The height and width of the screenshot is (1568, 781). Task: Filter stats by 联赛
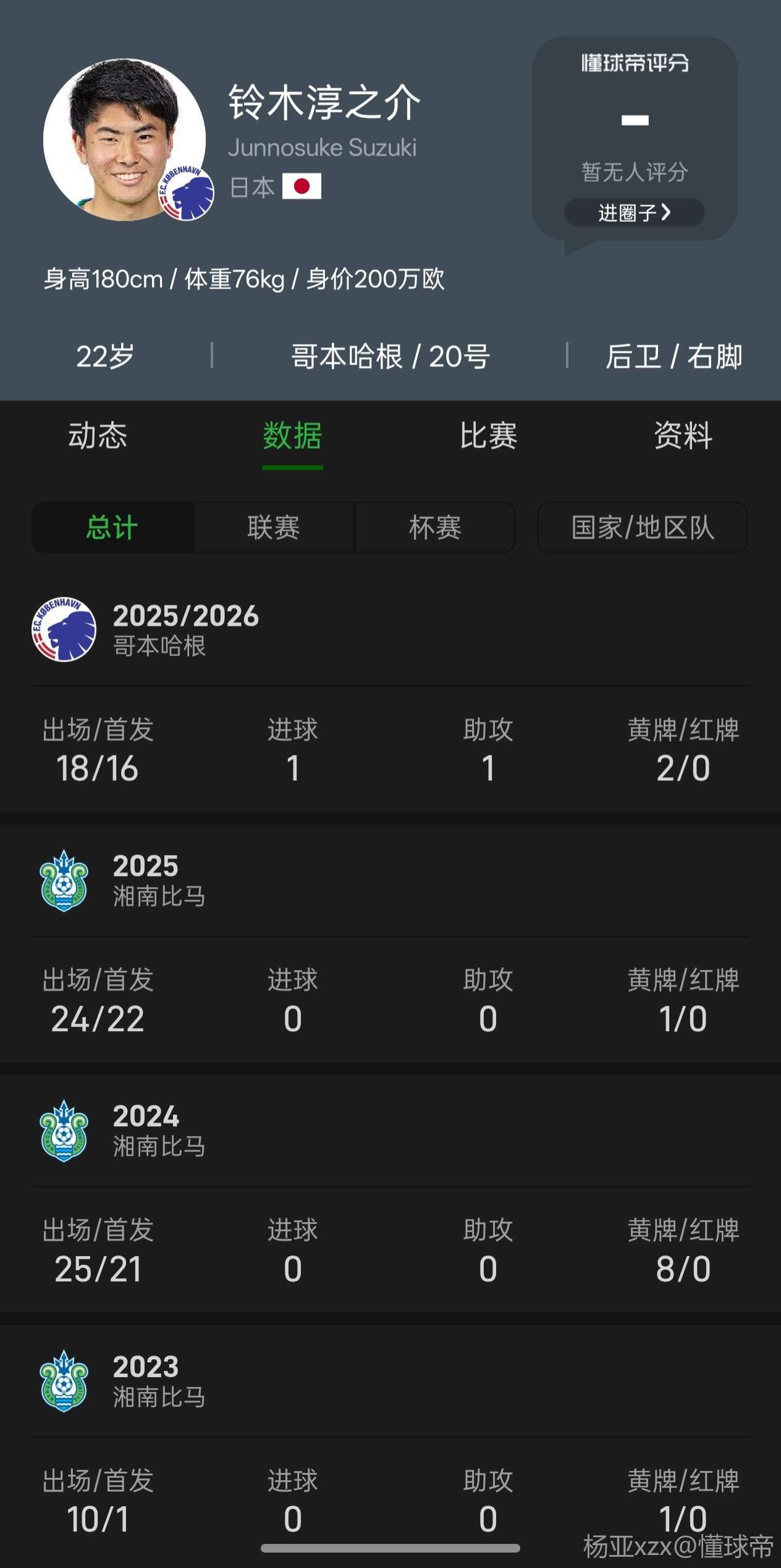274,528
